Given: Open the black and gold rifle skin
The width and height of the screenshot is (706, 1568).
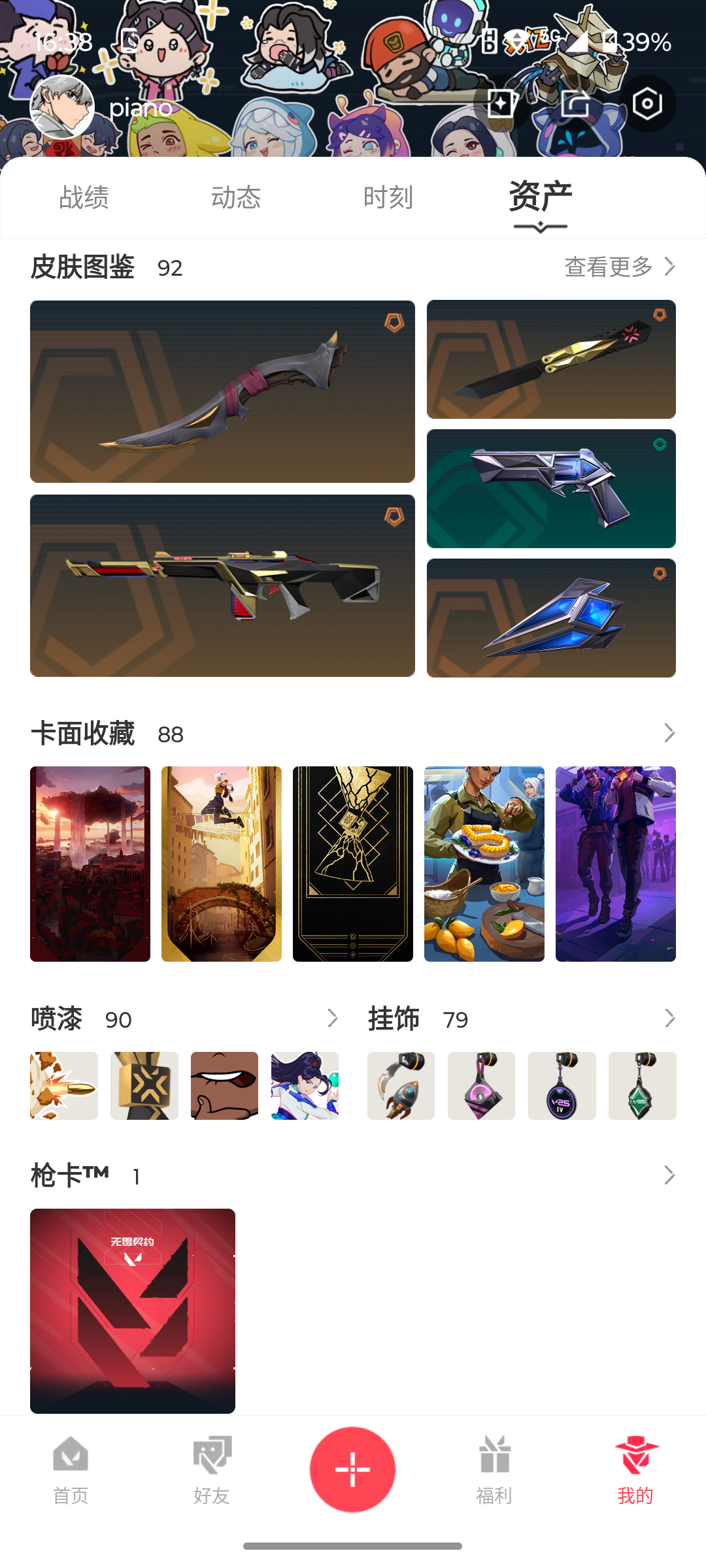Looking at the screenshot, I should [222, 585].
